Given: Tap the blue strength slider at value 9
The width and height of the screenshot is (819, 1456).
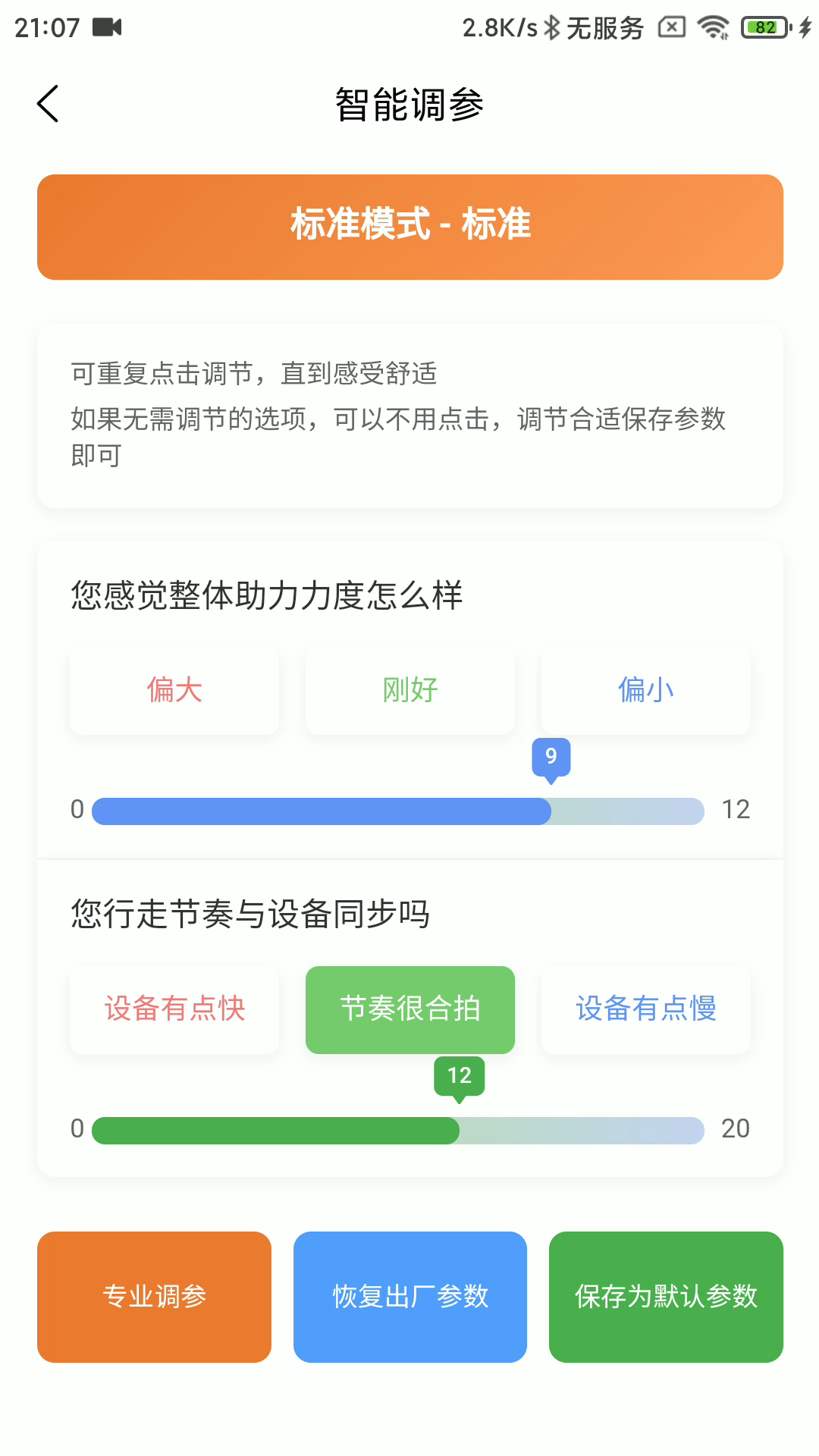Looking at the screenshot, I should tap(551, 811).
